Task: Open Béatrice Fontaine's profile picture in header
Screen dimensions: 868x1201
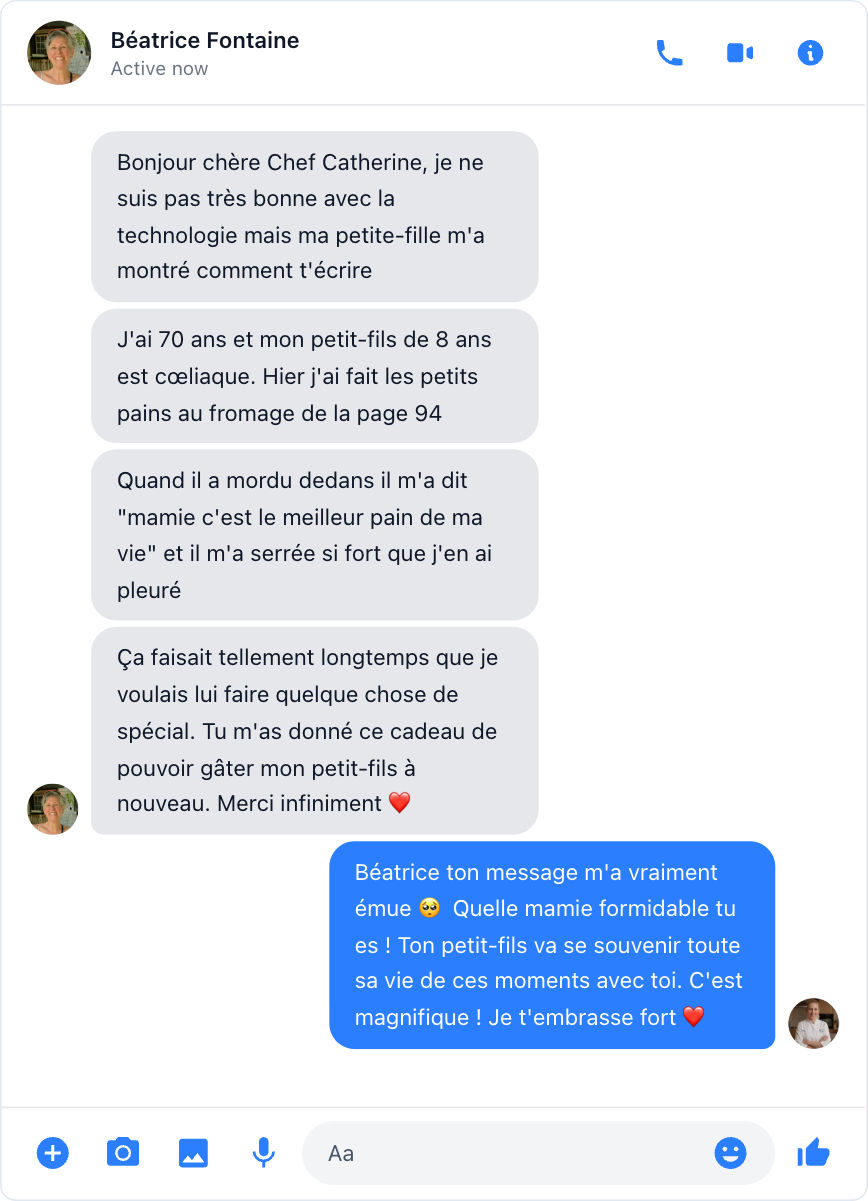Action: [x=59, y=53]
